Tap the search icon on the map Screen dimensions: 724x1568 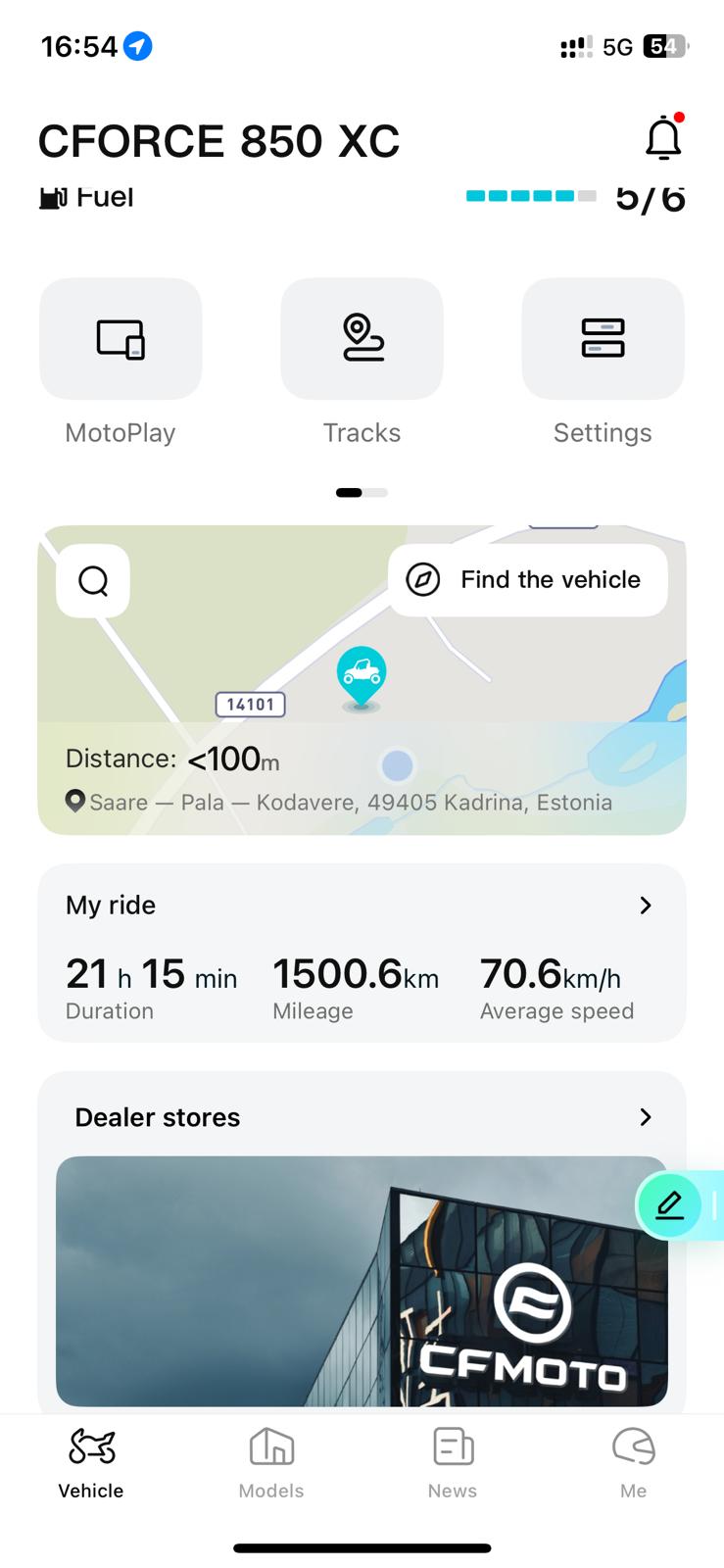[x=93, y=581]
